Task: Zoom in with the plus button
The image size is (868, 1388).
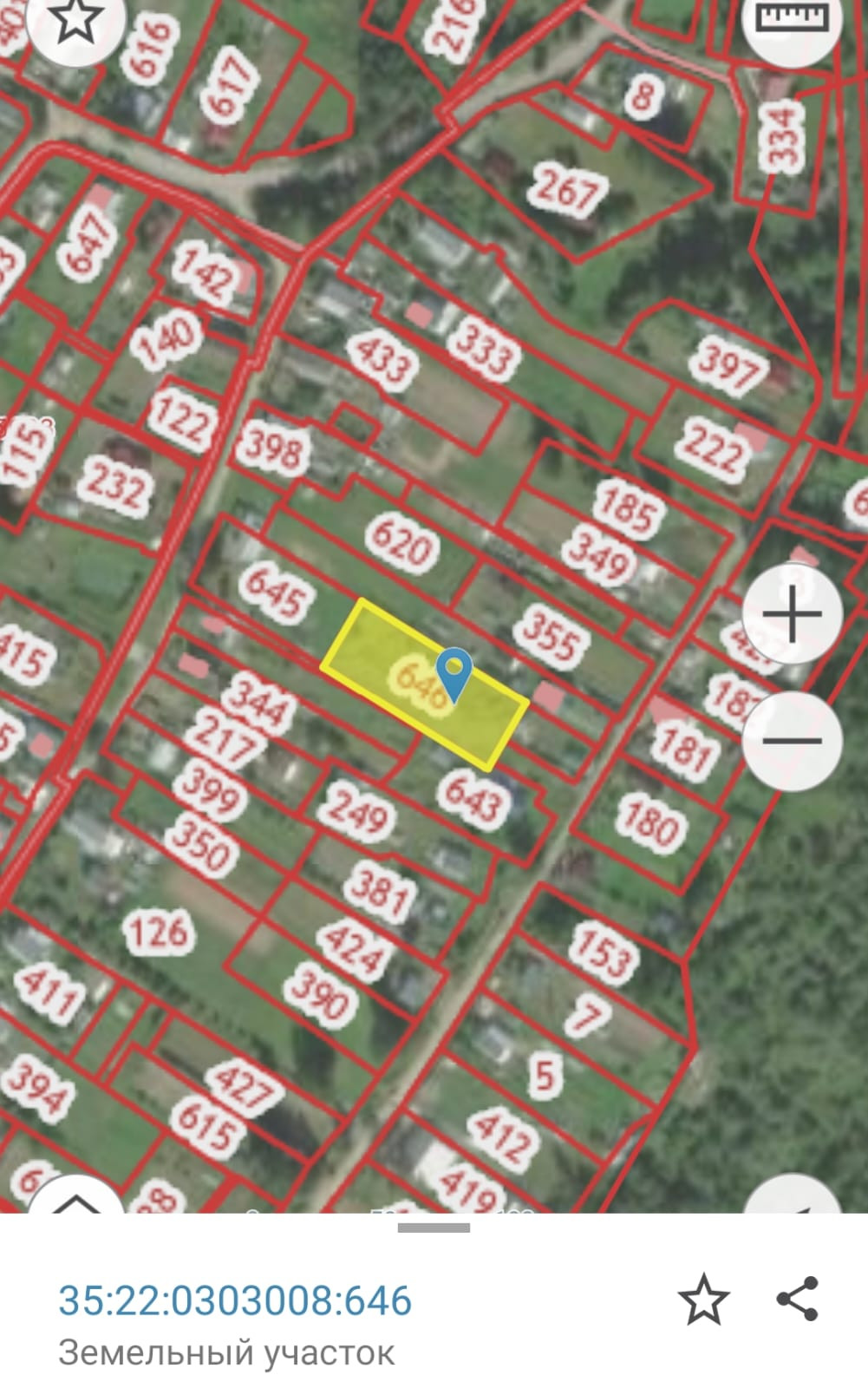Action: tap(793, 614)
